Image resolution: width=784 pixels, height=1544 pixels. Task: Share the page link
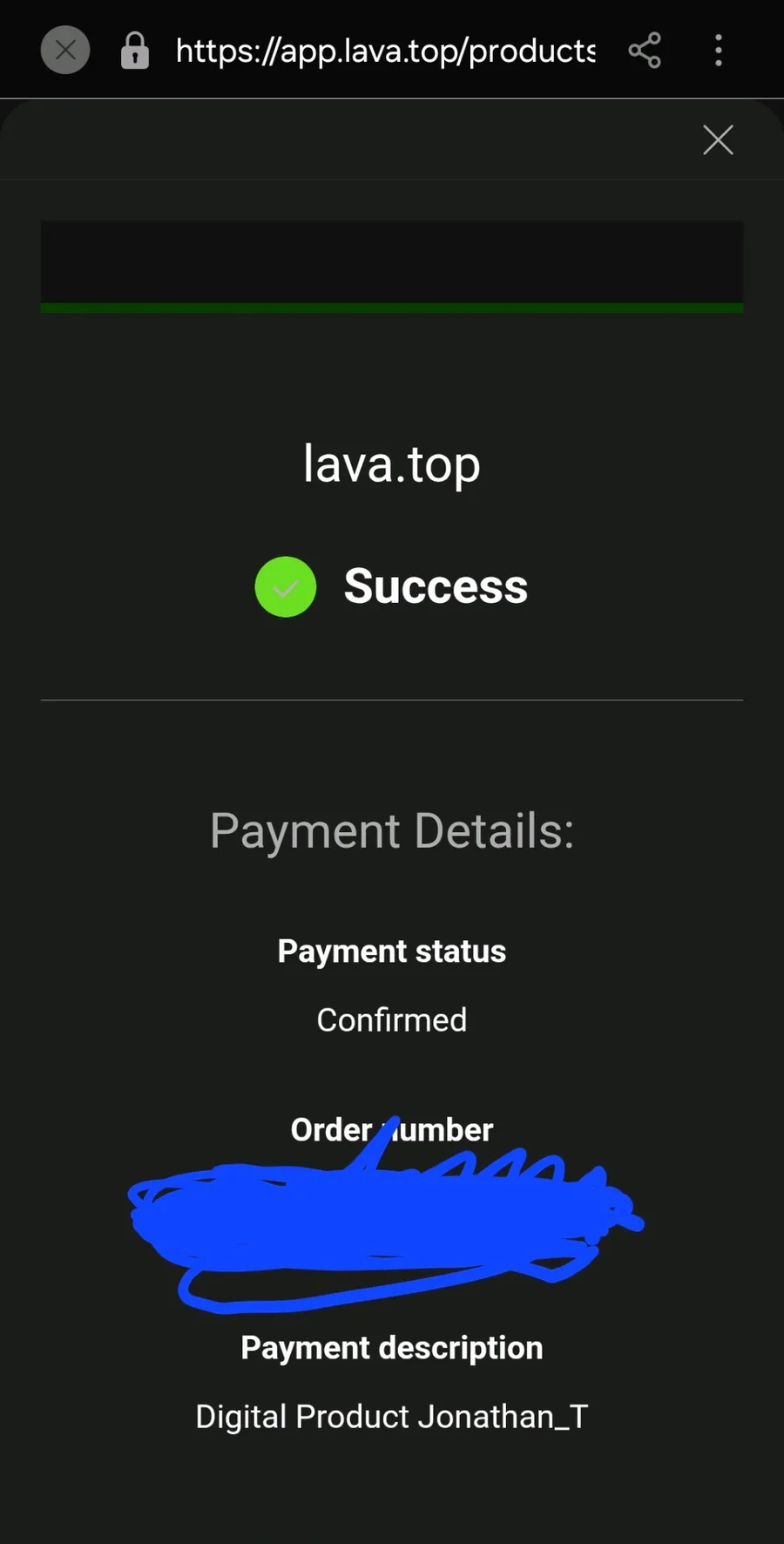[645, 51]
